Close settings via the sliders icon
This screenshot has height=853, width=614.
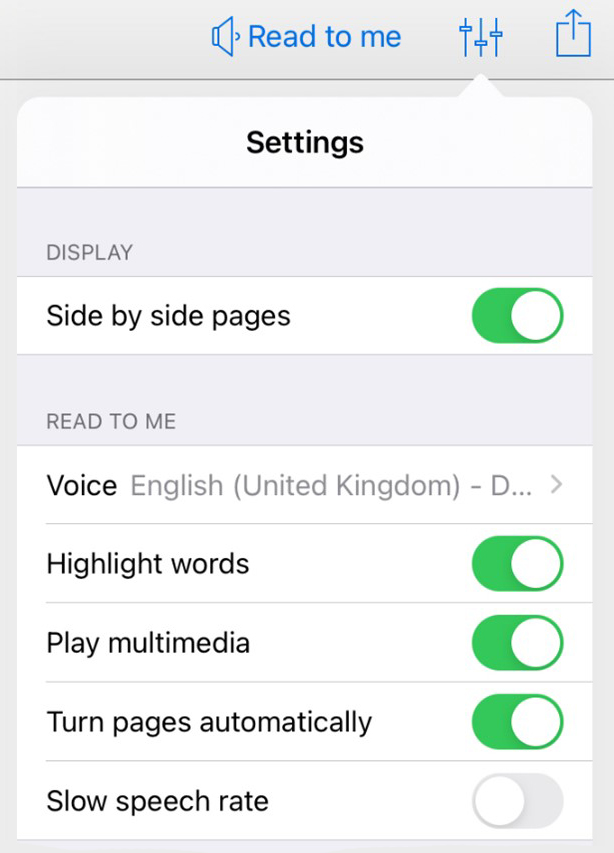480,37
